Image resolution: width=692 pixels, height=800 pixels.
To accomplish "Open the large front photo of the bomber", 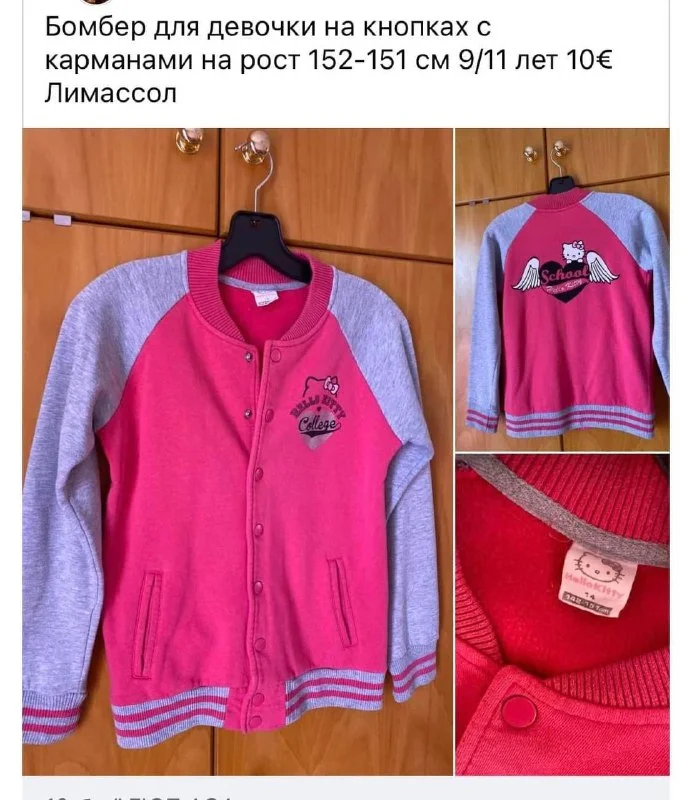I will click(x=235, y=450).
